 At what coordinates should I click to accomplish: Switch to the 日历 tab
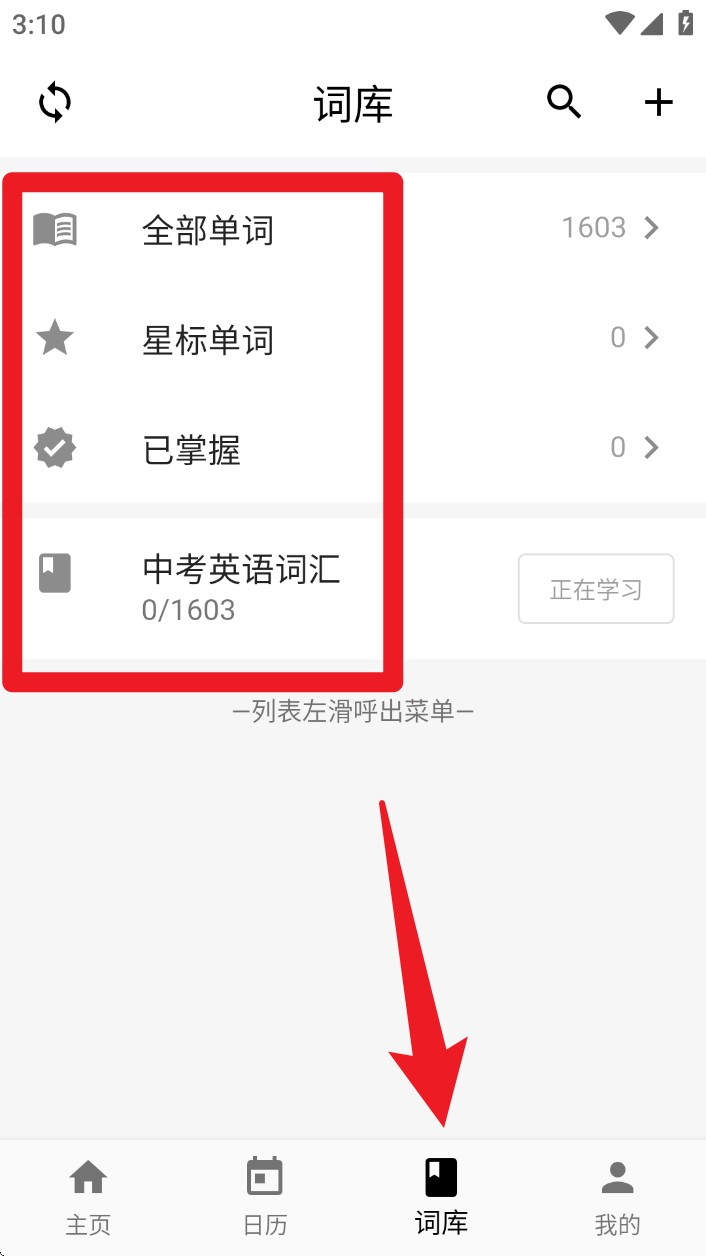pyautogui.click(x=265, y=1196)
